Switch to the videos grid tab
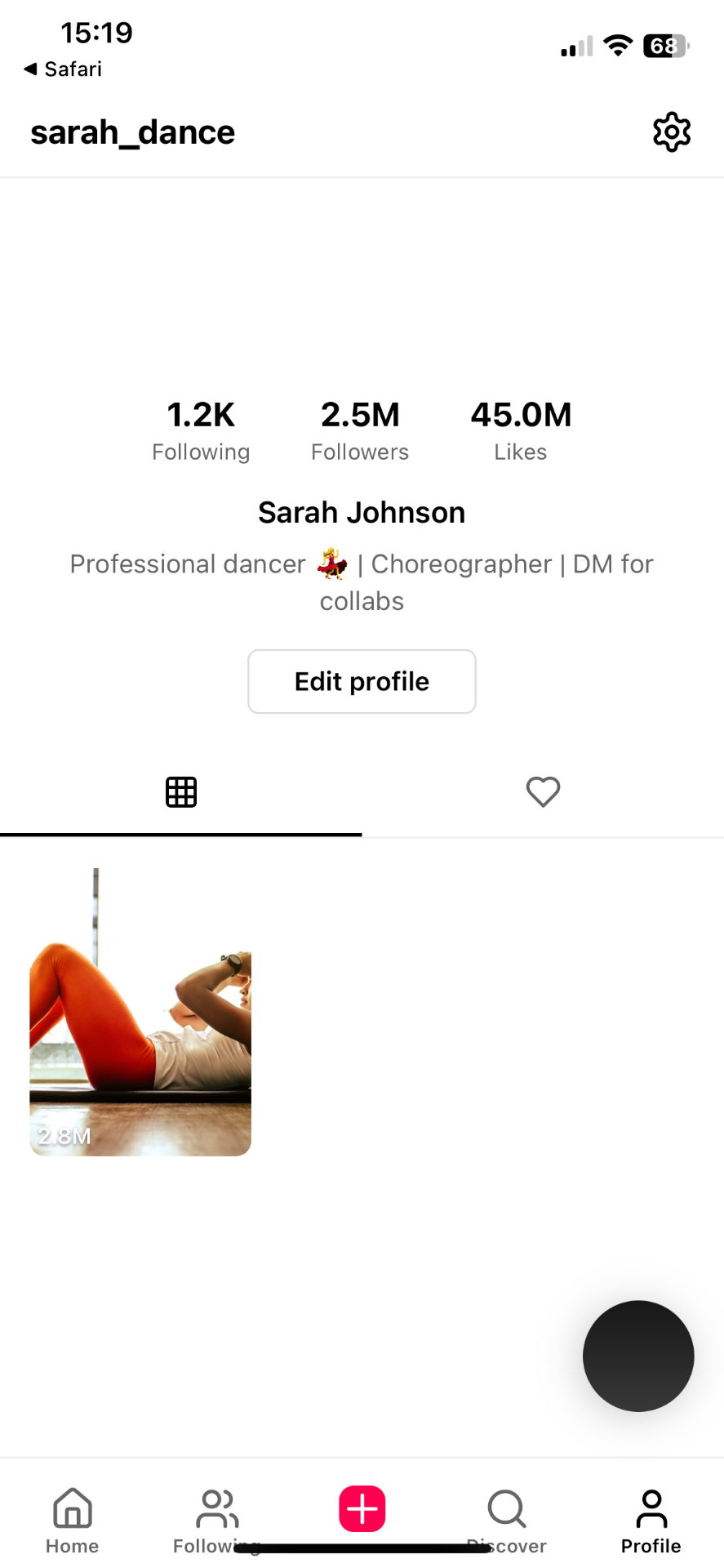Image resolution: width=724 pixels, height=1568 pixels. click(x=180, y=791)
